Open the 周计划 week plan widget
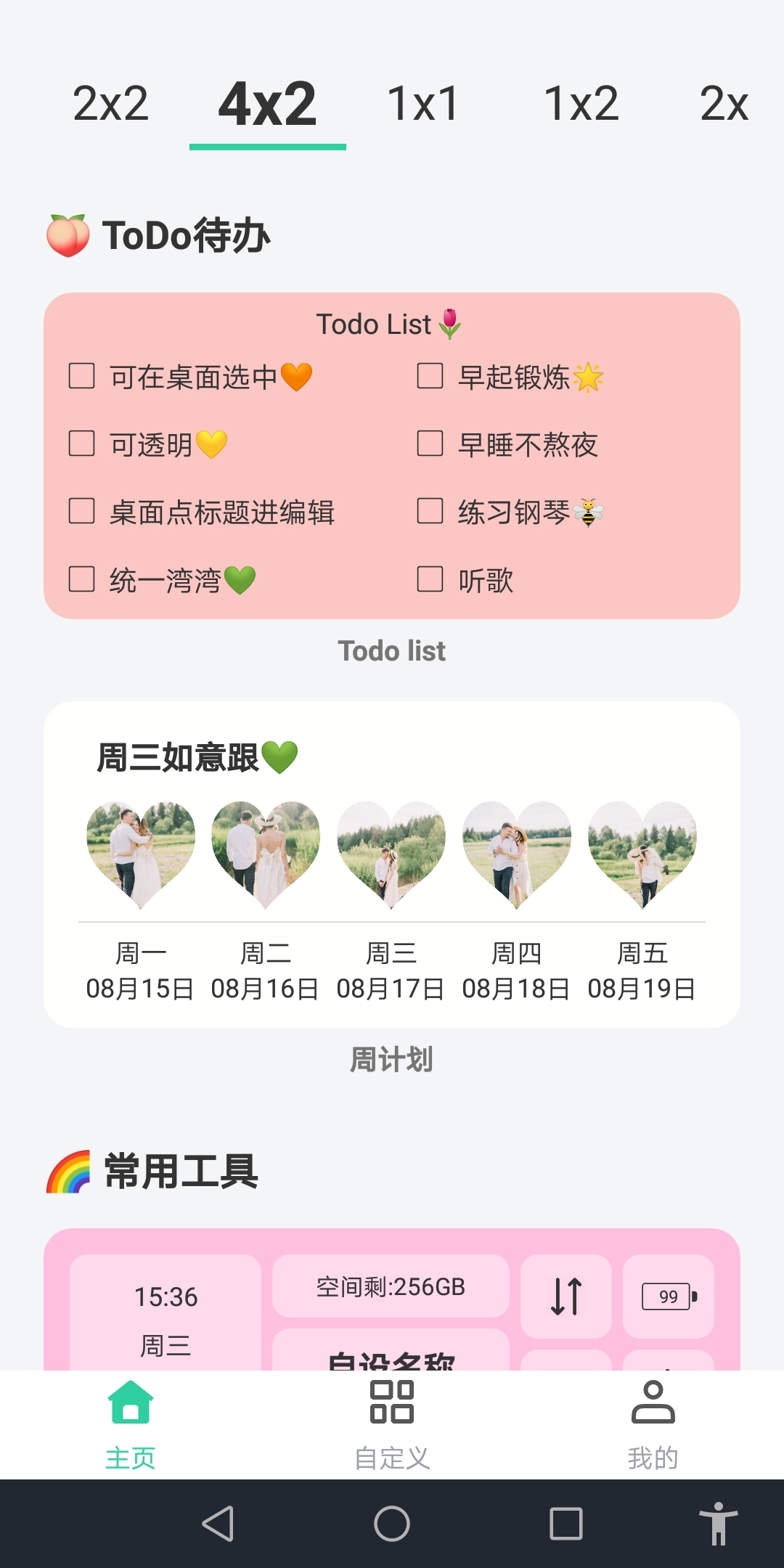 click(x=392, y=857)
